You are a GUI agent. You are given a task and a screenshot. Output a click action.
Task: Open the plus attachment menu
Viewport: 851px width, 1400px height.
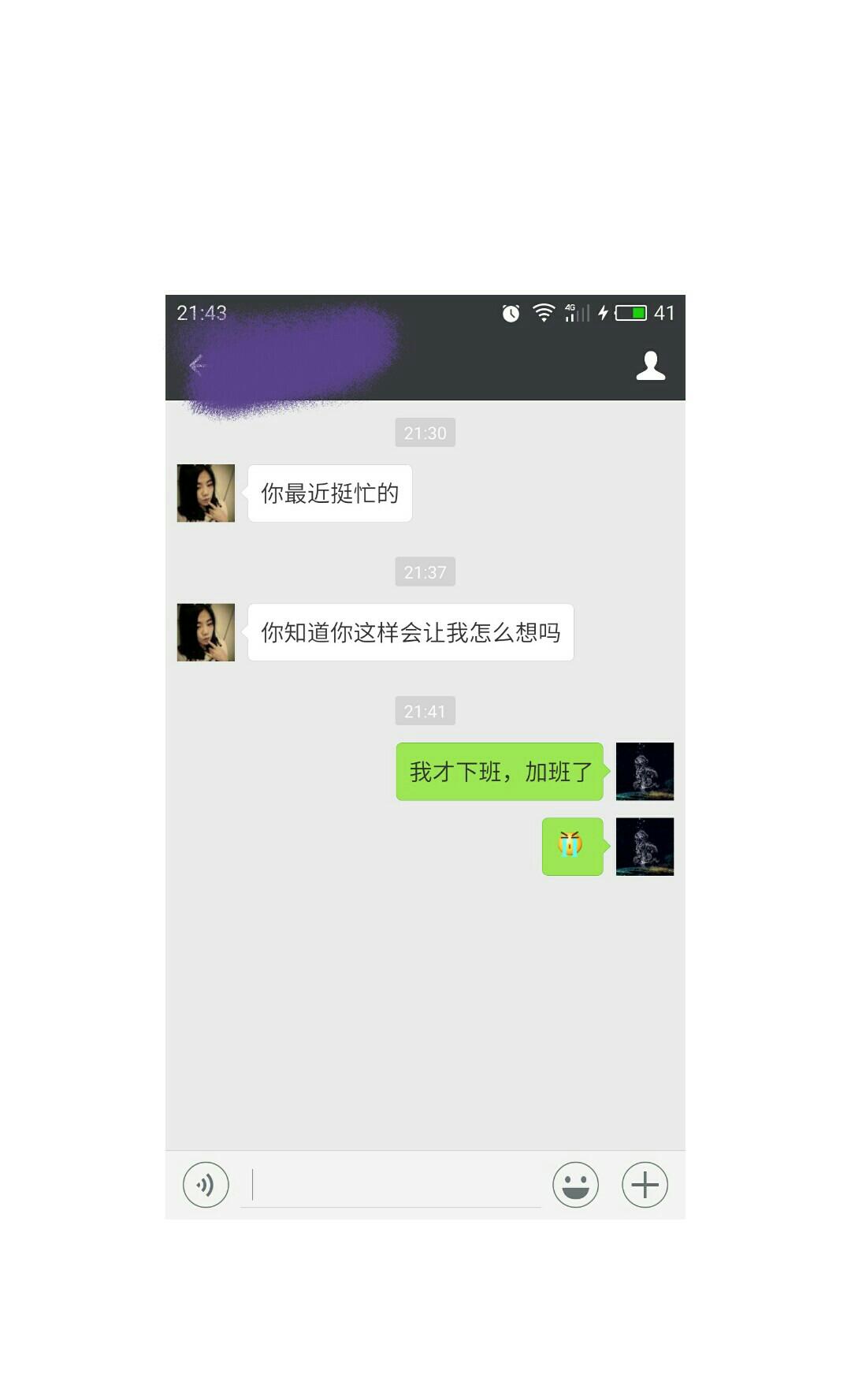[645, 1184]
